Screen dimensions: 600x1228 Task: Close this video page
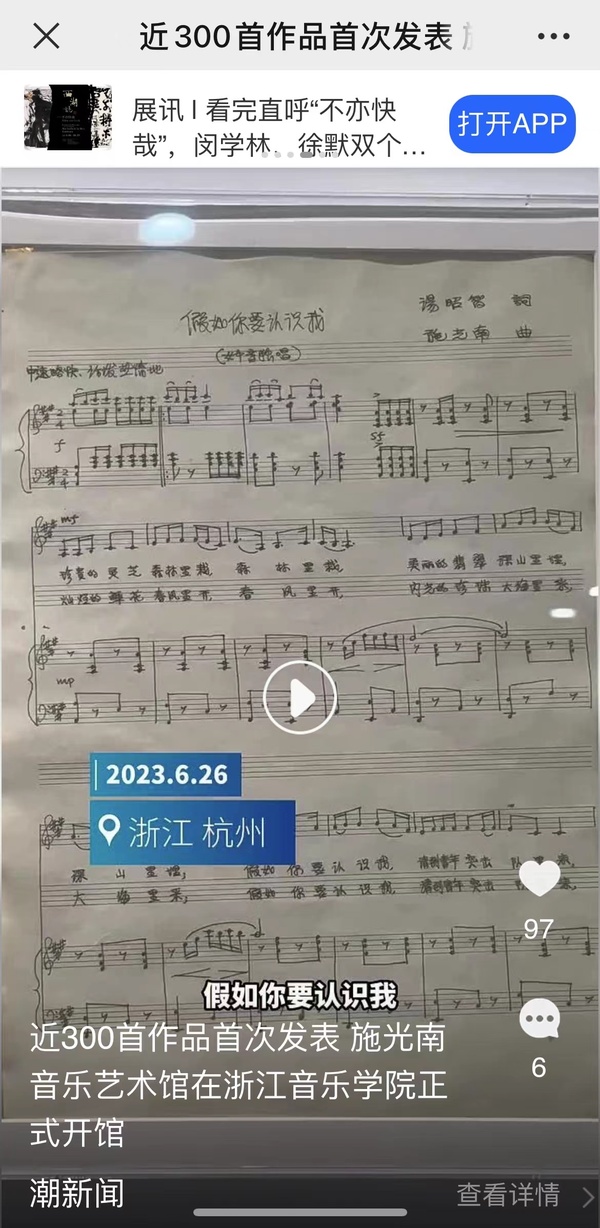46,37
